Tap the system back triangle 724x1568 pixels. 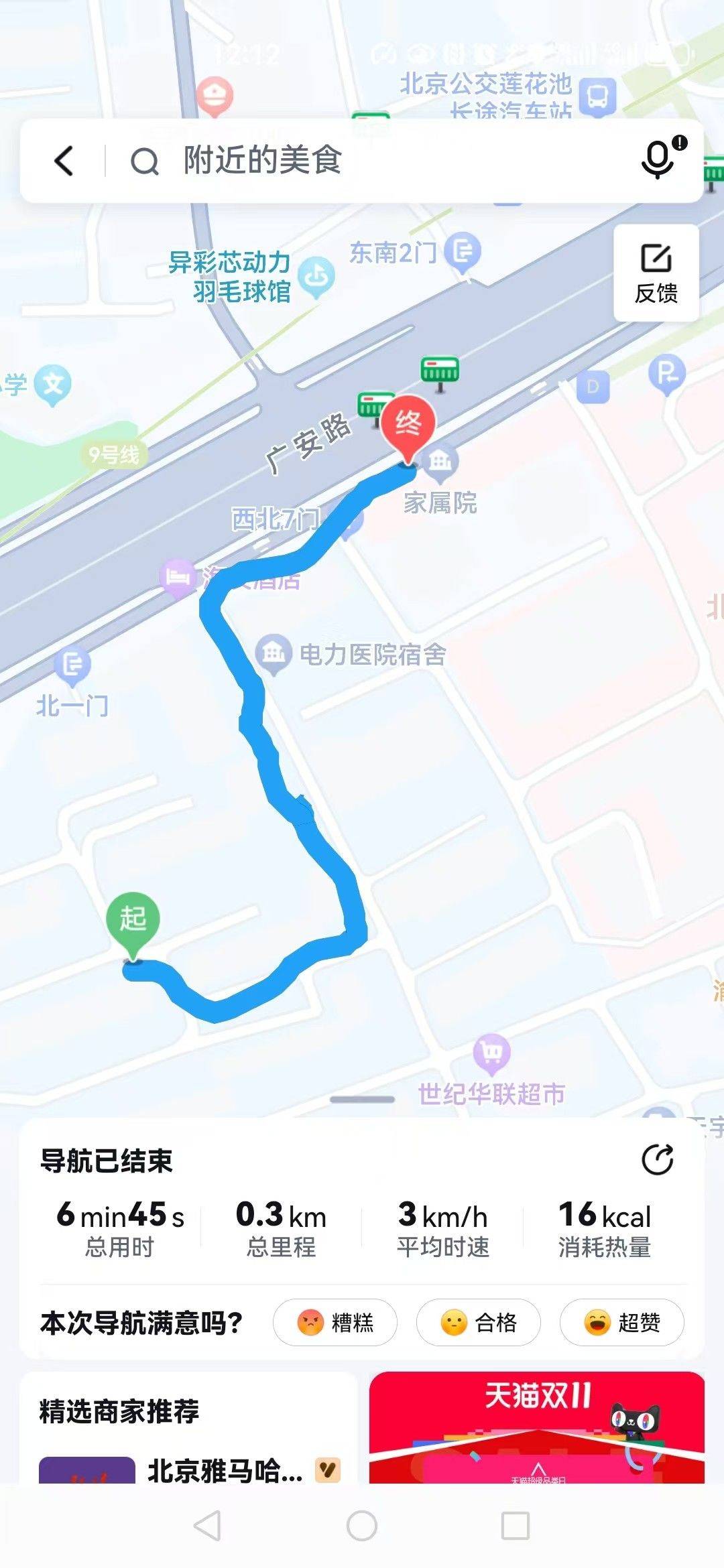pyautogui.click(x=207, y=1526)
